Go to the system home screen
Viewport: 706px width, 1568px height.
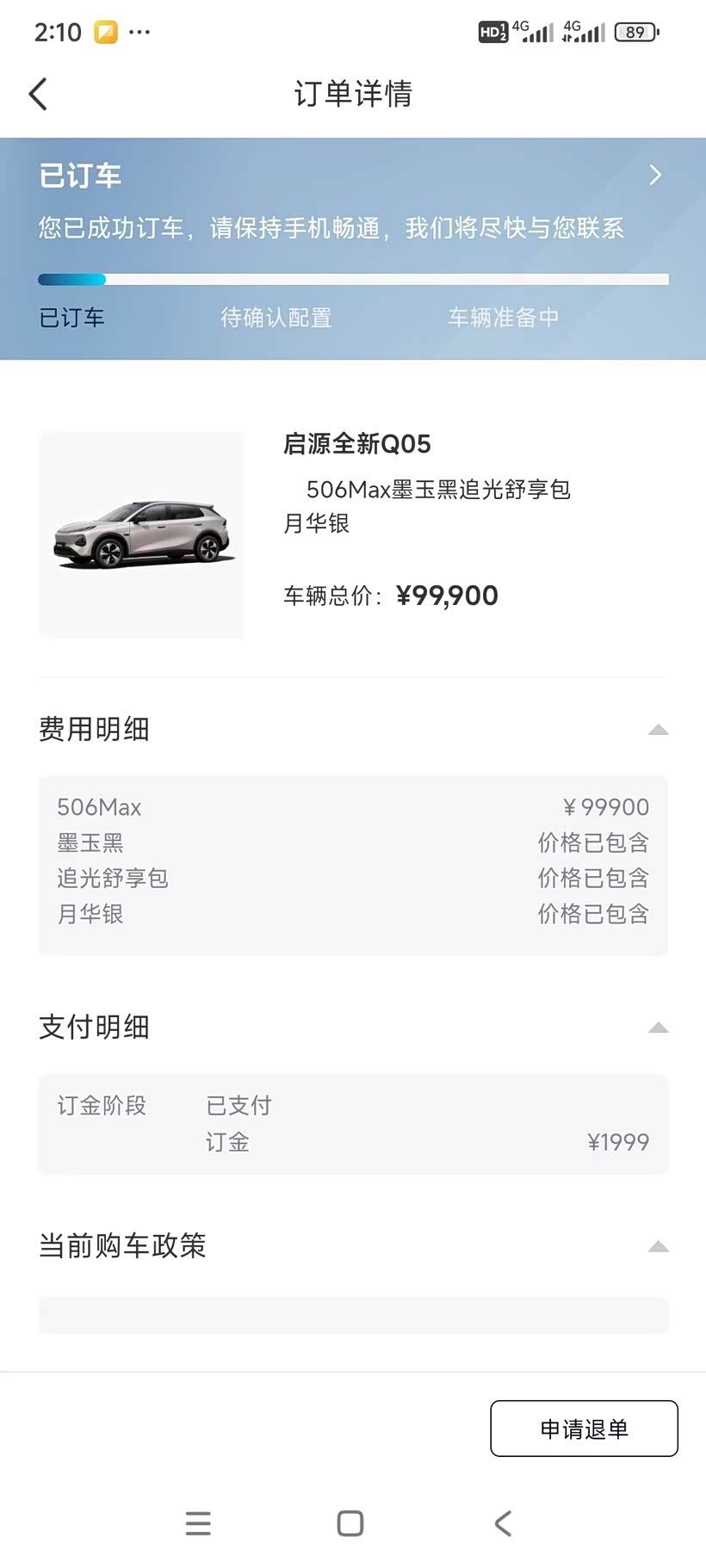(350, 1523)
